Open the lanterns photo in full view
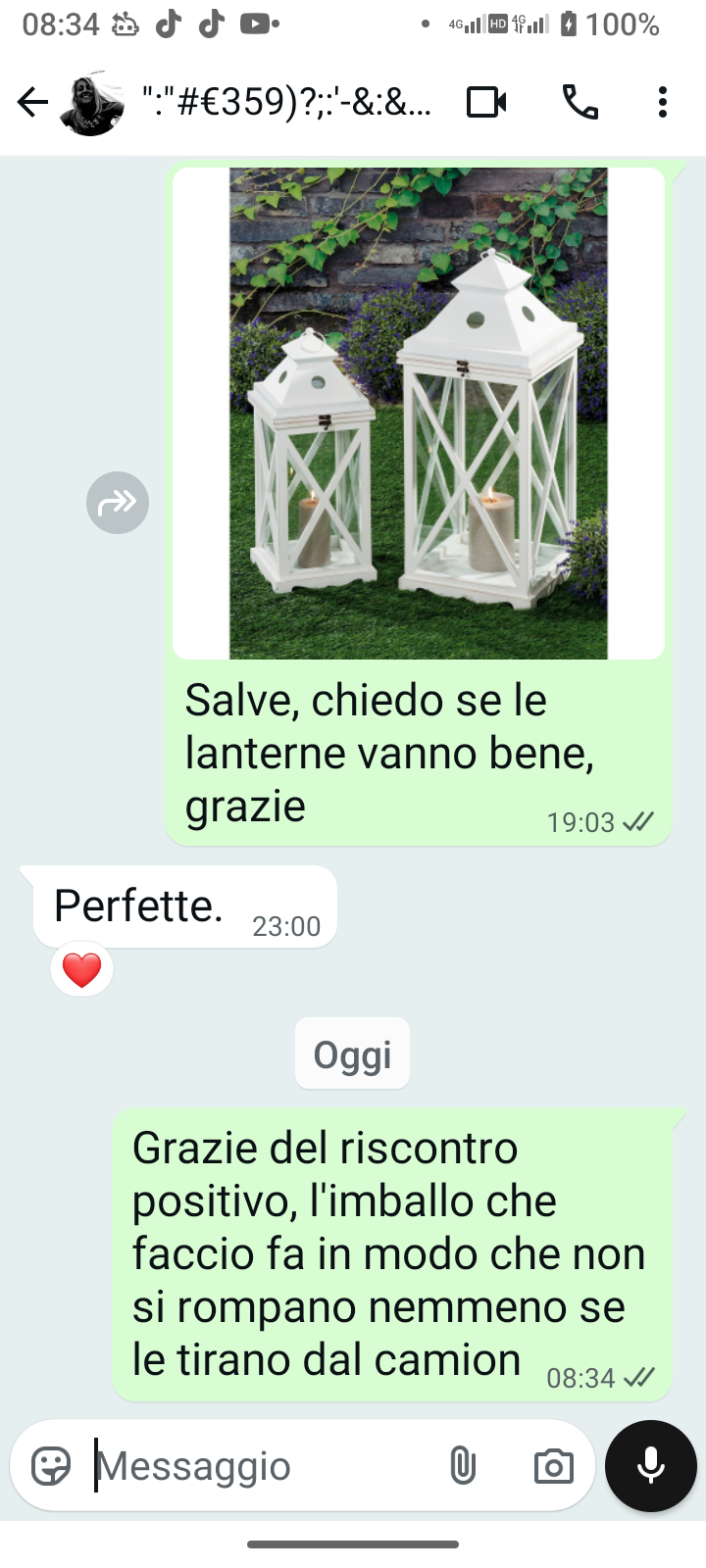The width and height of the screenshot is (706, 1568). pyautogui.click(x=419, y=413)
